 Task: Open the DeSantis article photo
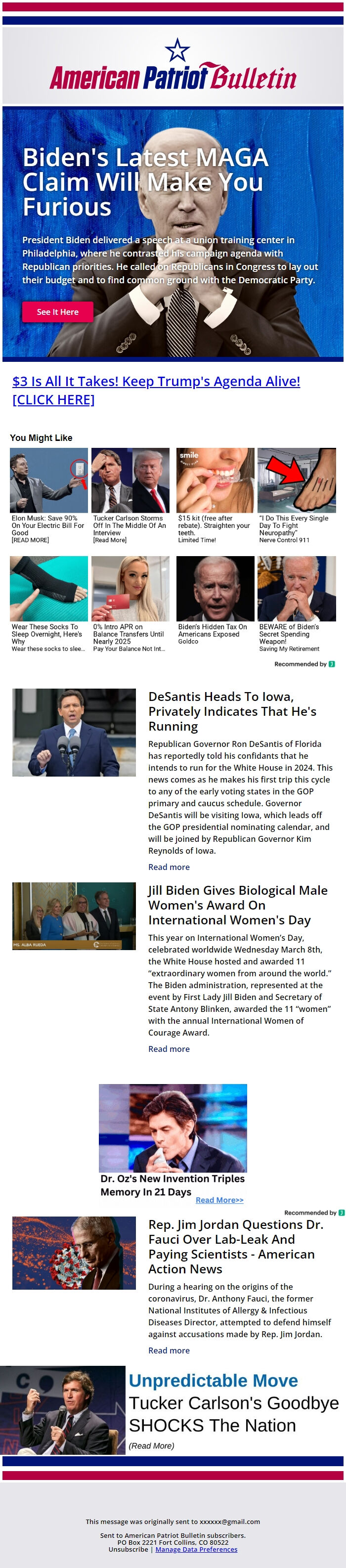(74, 732)
